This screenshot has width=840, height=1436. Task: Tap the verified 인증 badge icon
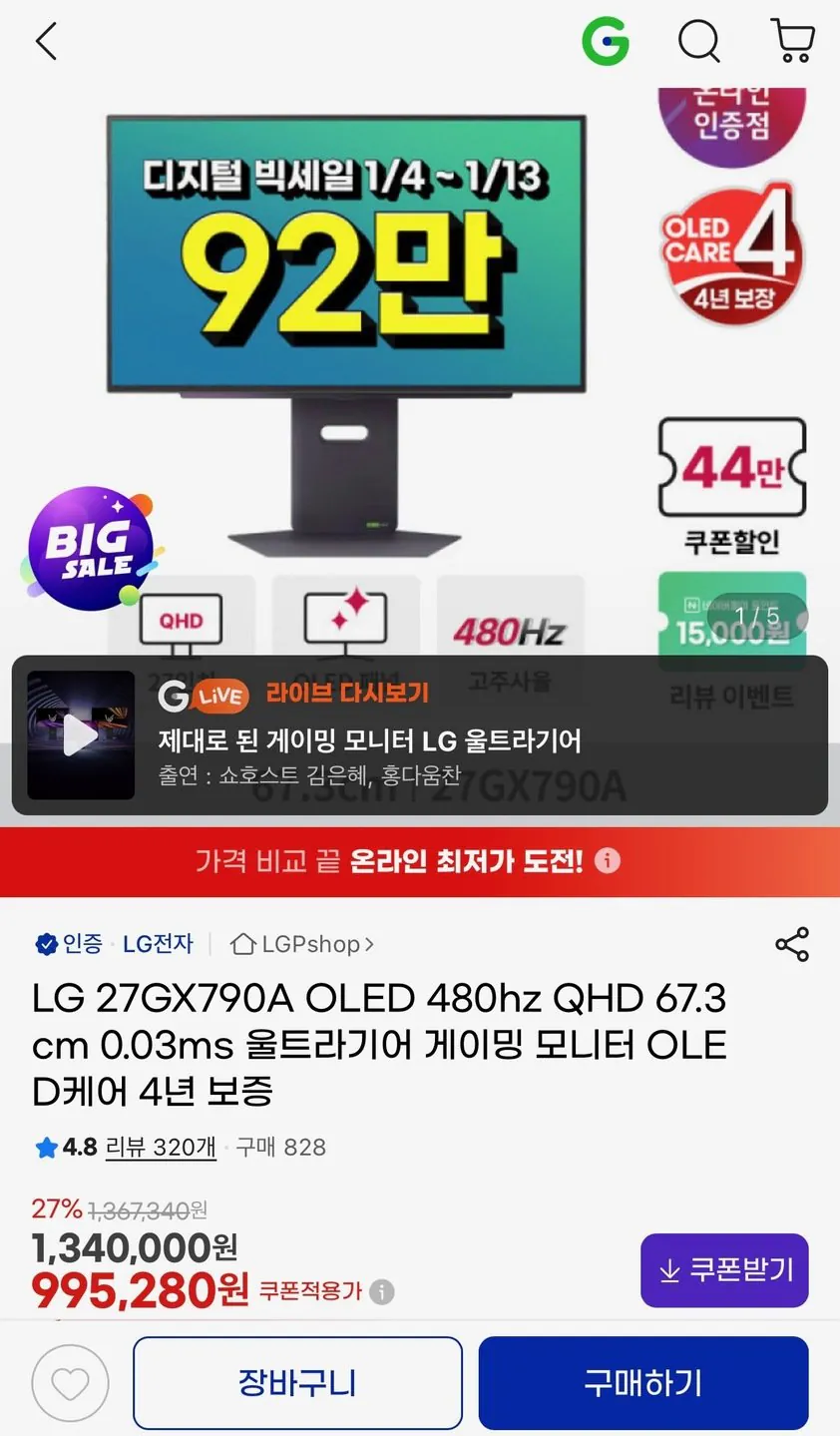(44, 944)
